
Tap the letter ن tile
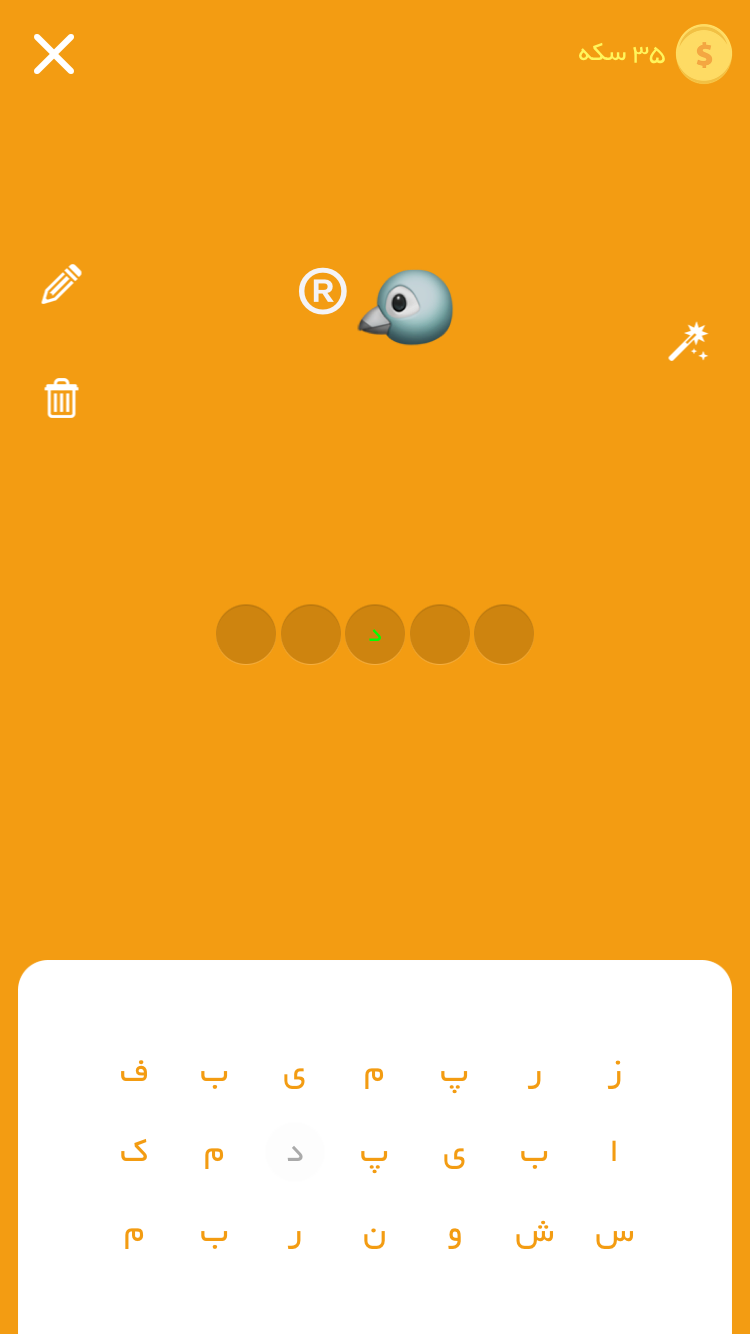point(374,1234)
